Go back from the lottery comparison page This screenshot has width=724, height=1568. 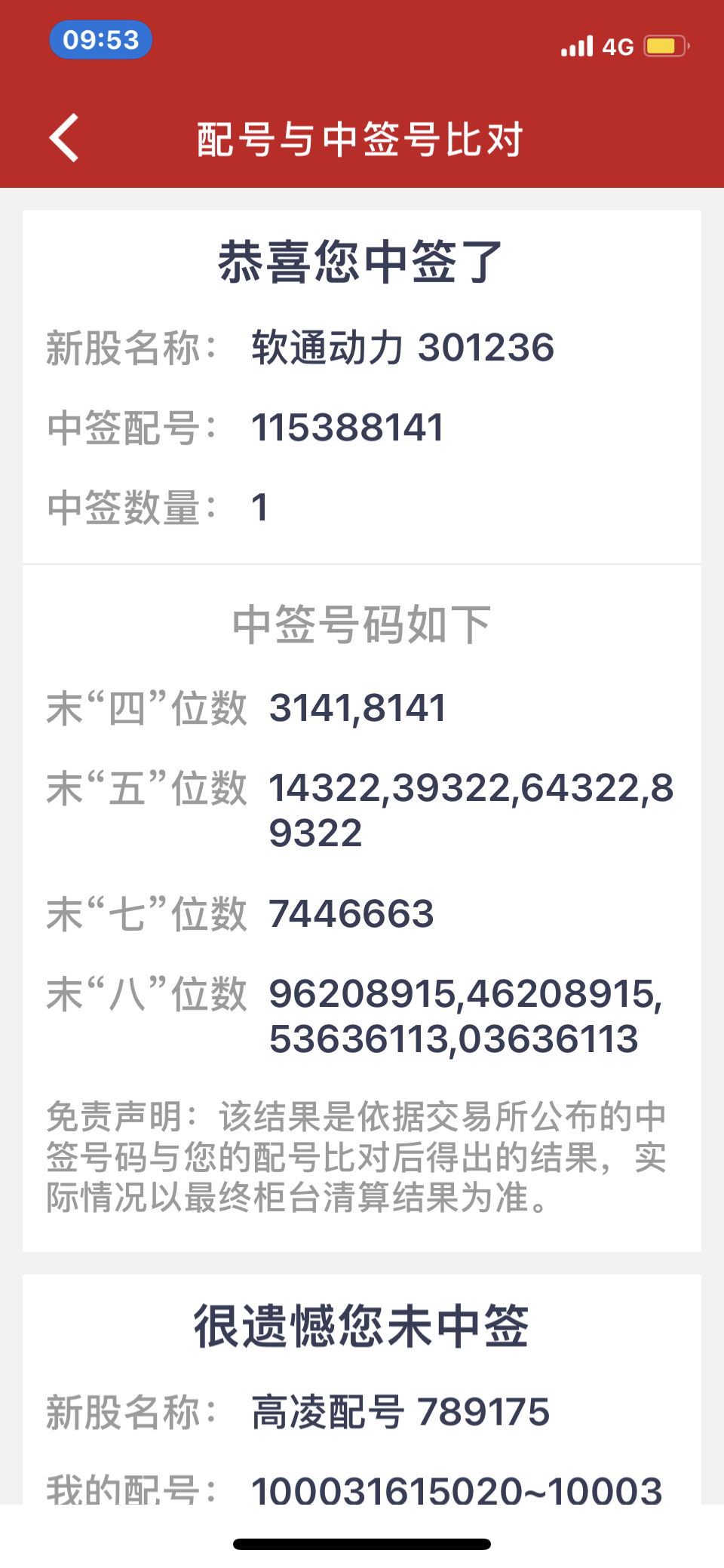(65, 138)
